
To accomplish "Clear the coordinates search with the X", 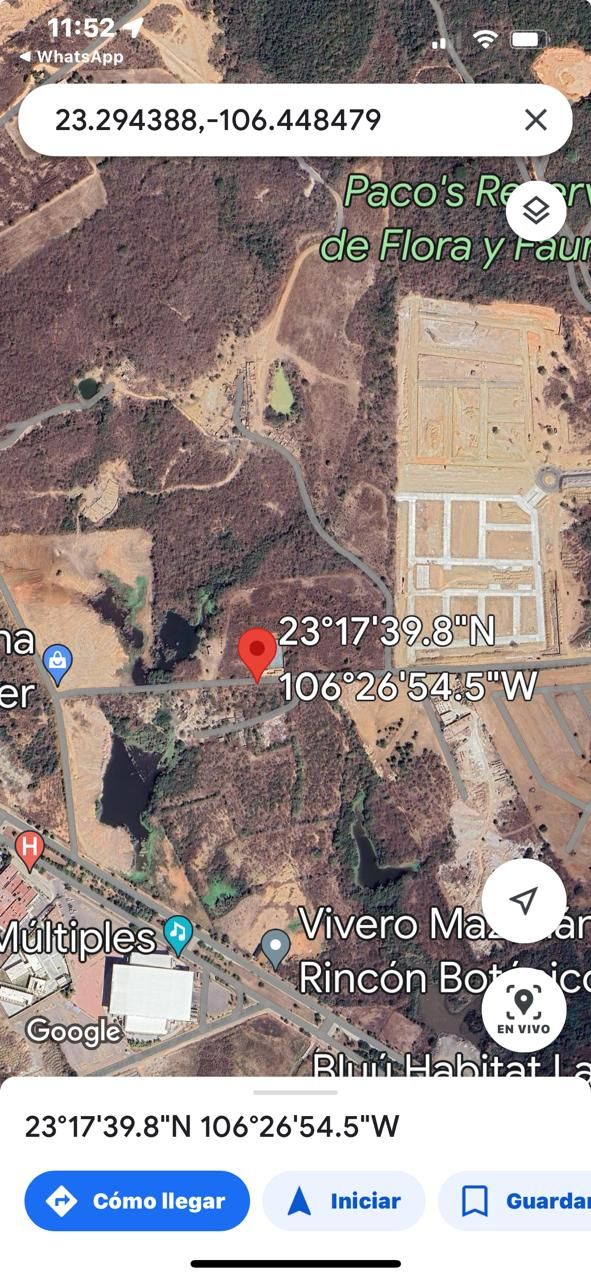I will (536, 120).
